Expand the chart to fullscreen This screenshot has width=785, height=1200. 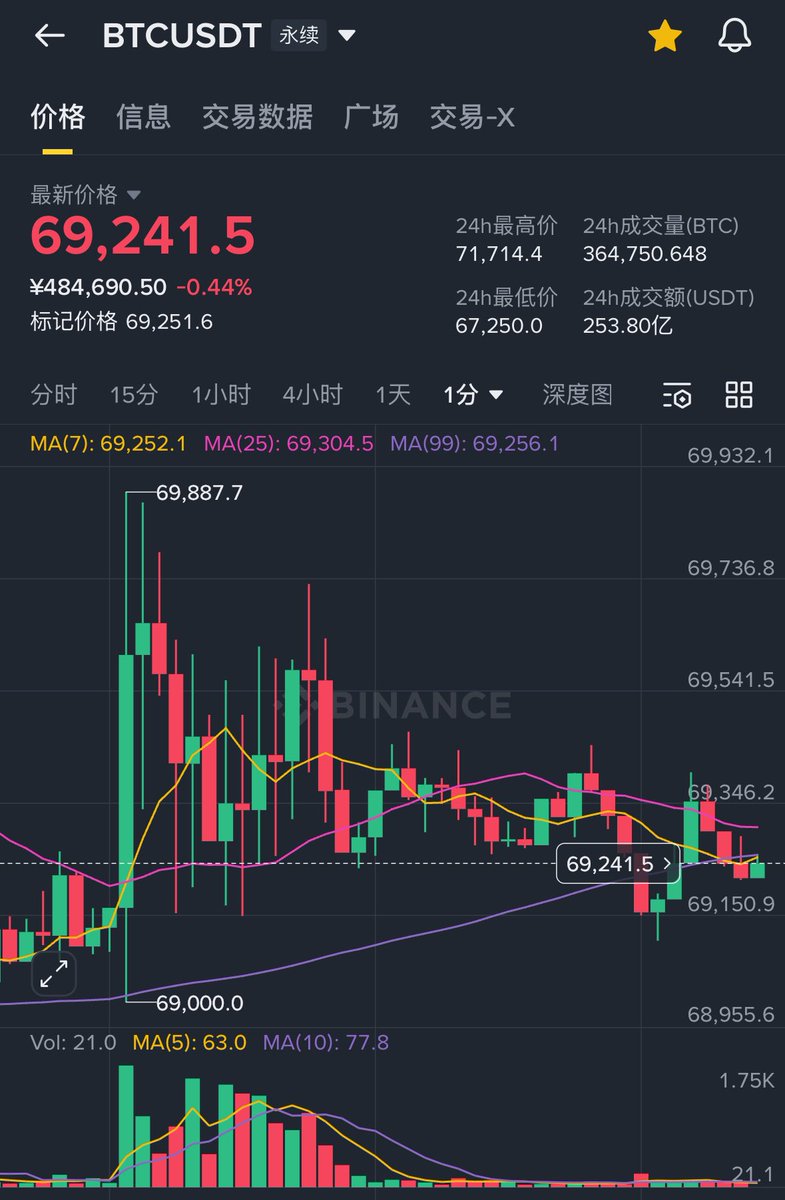(53, 973)
